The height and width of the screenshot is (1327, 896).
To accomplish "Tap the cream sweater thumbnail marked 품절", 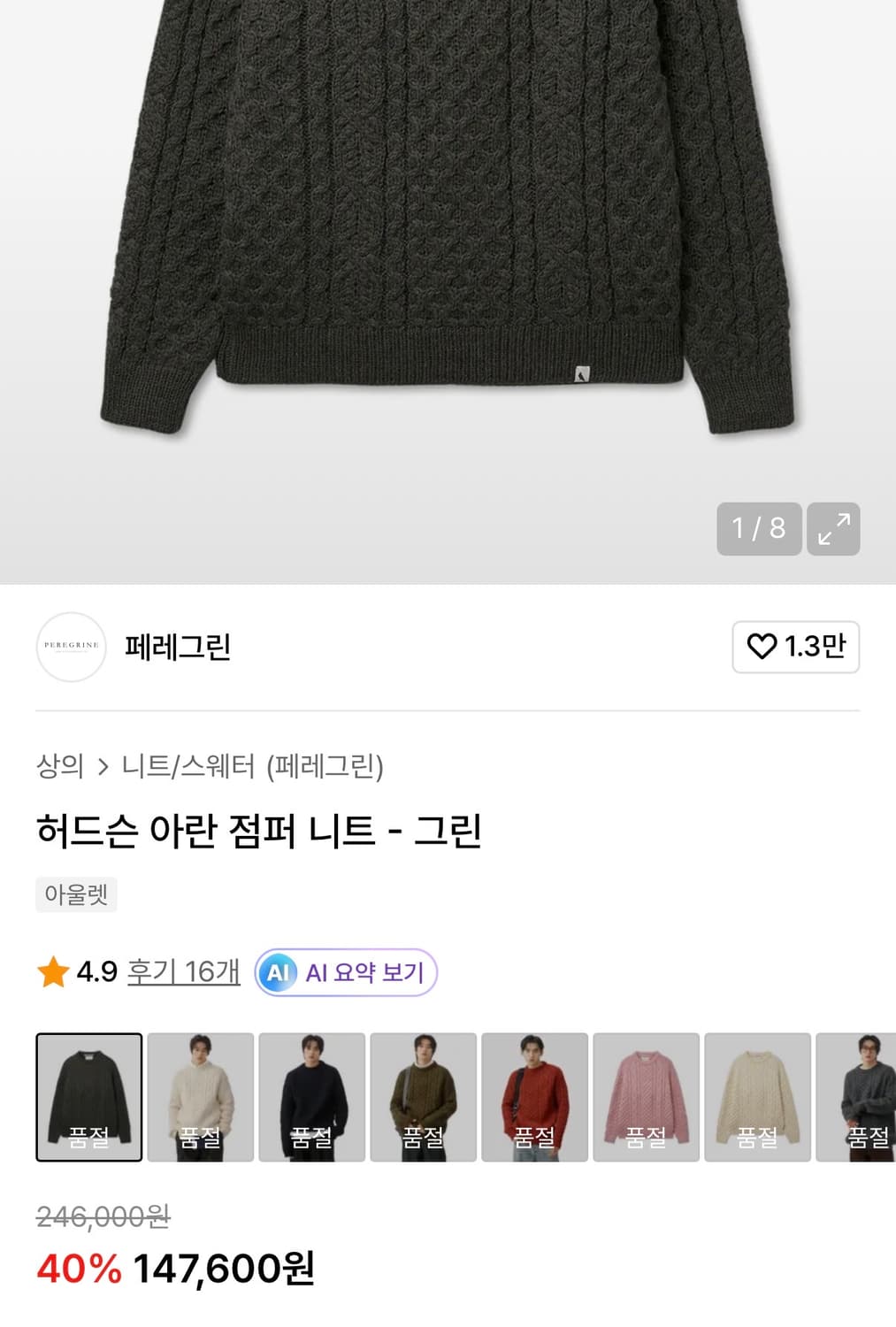I will 200,1096.
